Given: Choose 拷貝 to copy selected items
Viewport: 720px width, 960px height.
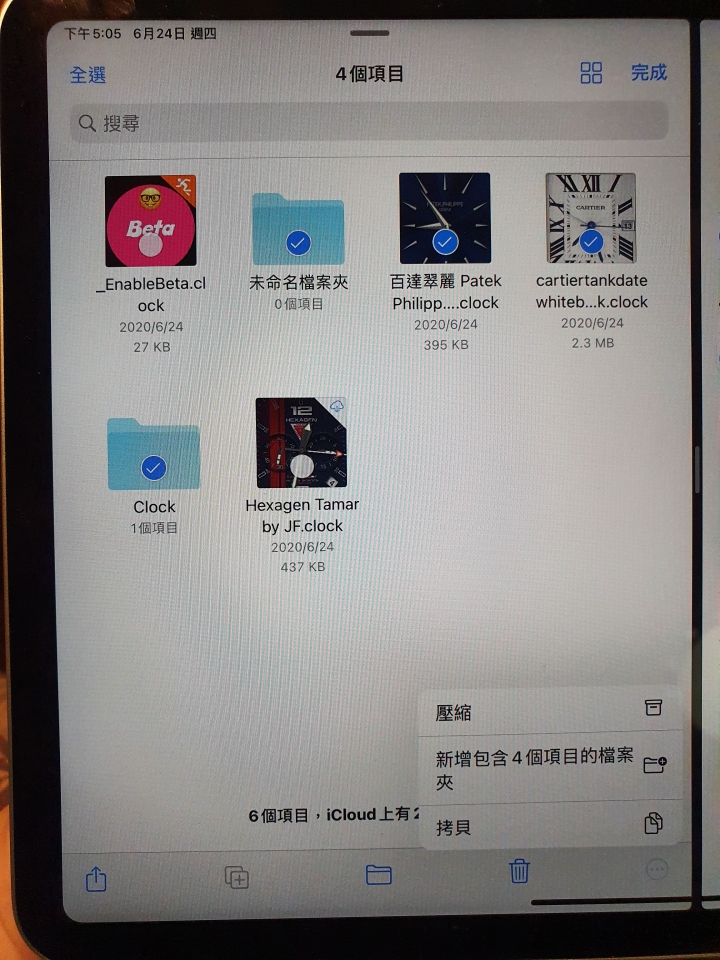Looking at the screenshot, I should click(x=550, y=827).
